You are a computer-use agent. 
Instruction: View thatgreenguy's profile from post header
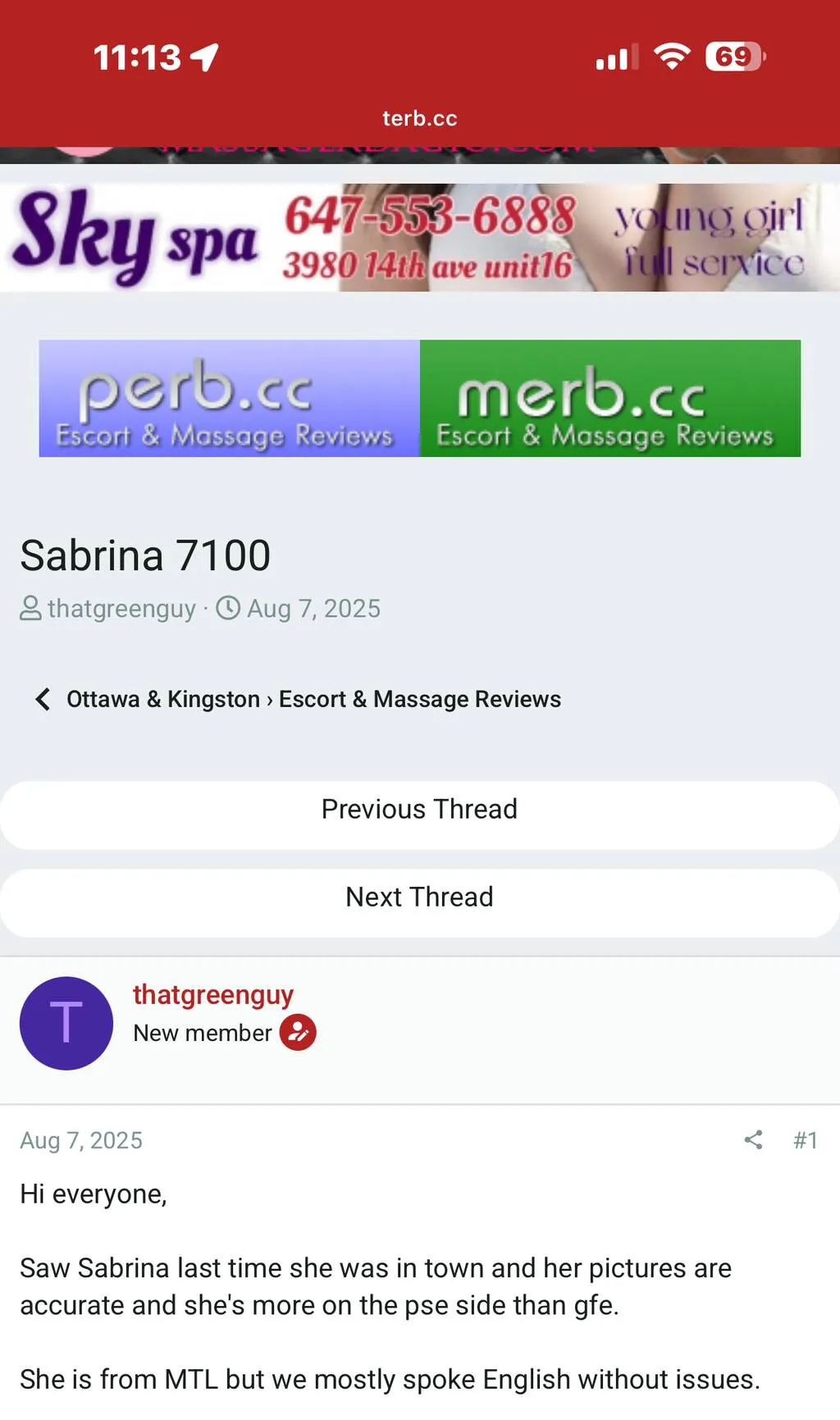[212, 994]
